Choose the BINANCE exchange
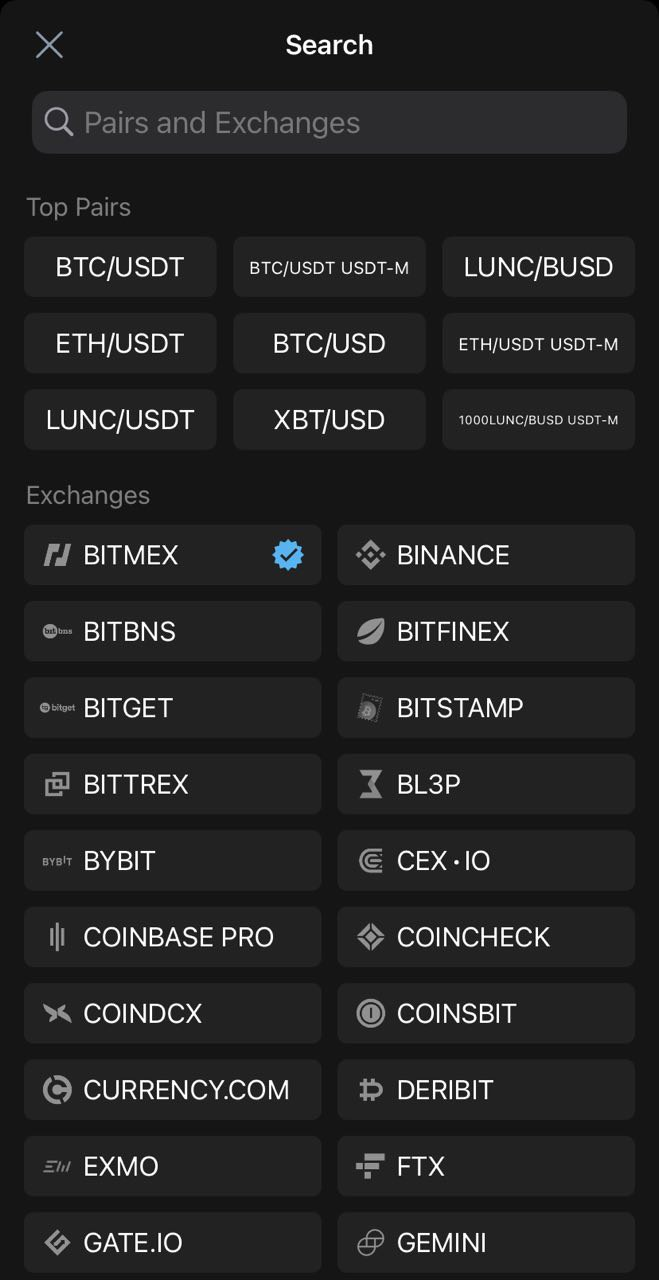This screenshot has width=659, height=1280. (x=486, y=555)
